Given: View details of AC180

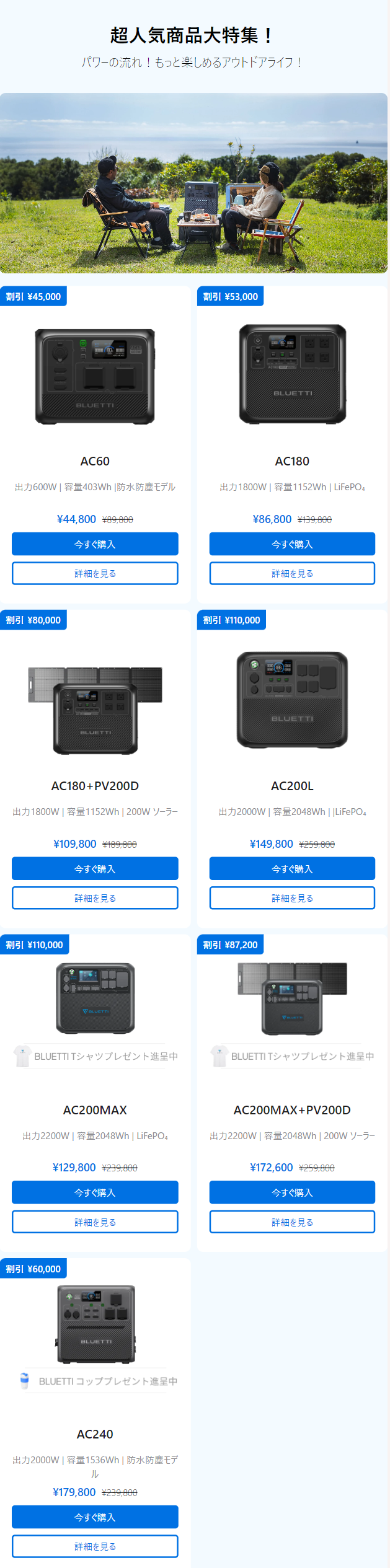Looking at the screenshot, I should 292,573.
